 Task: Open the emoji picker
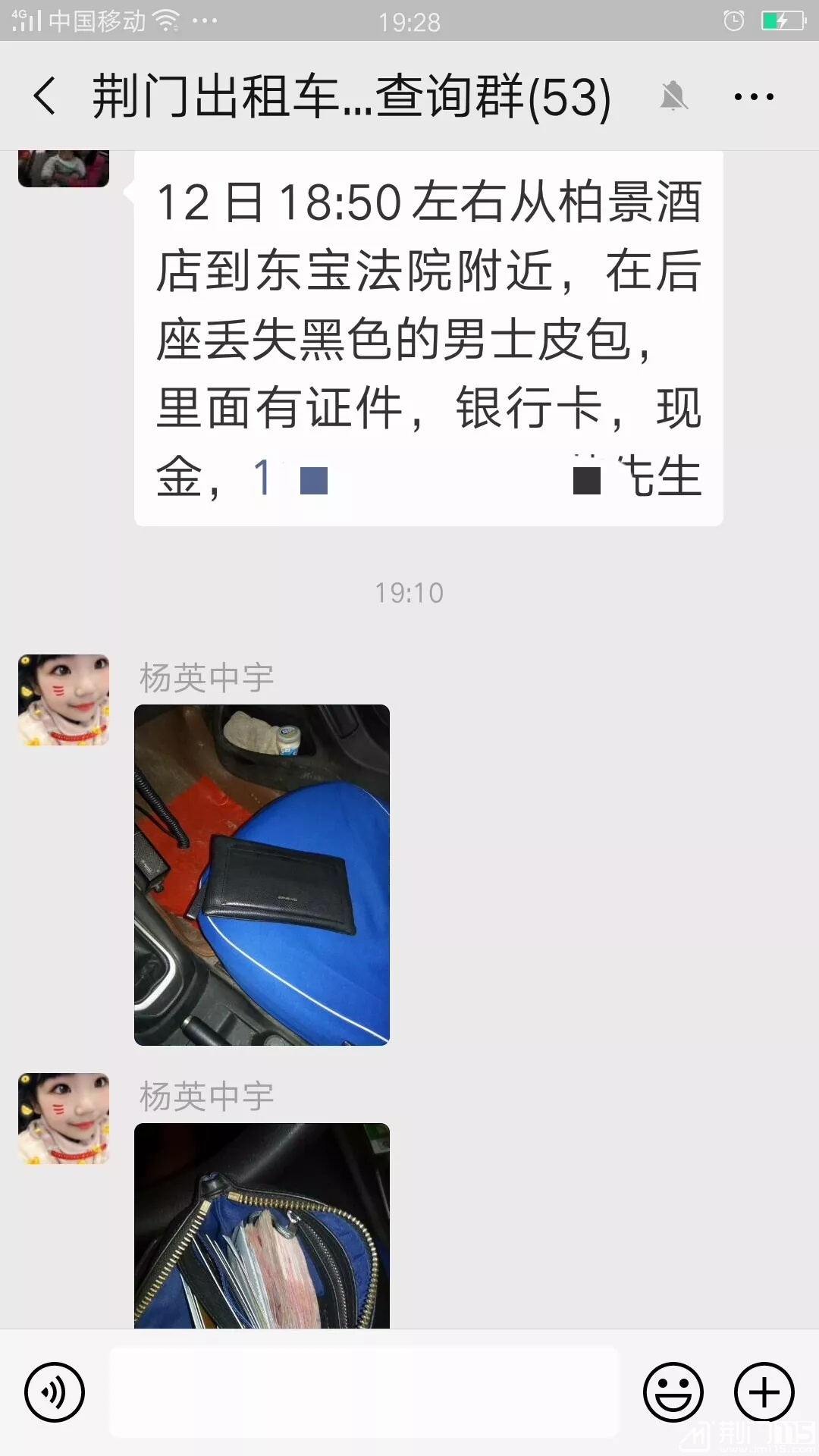click(673, 1392)
